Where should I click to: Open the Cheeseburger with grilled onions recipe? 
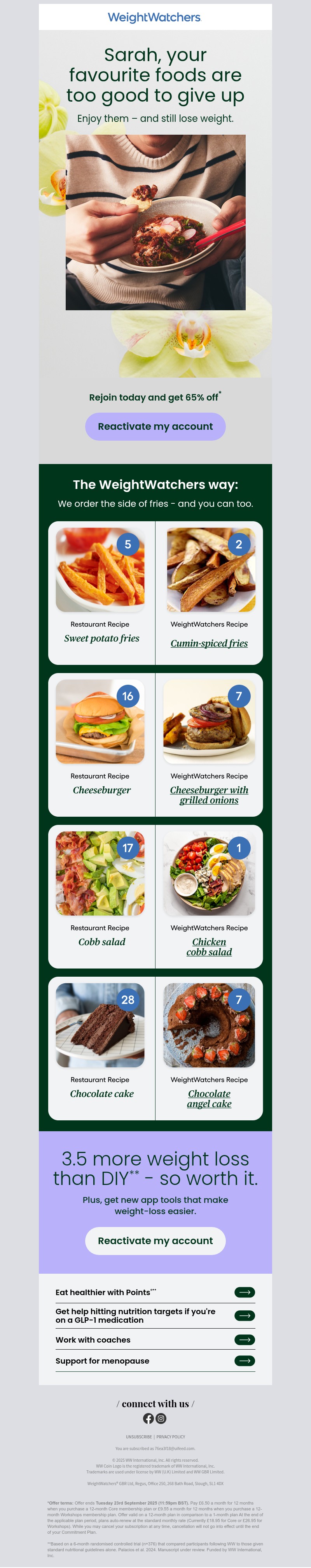click(x=209, y=795)
